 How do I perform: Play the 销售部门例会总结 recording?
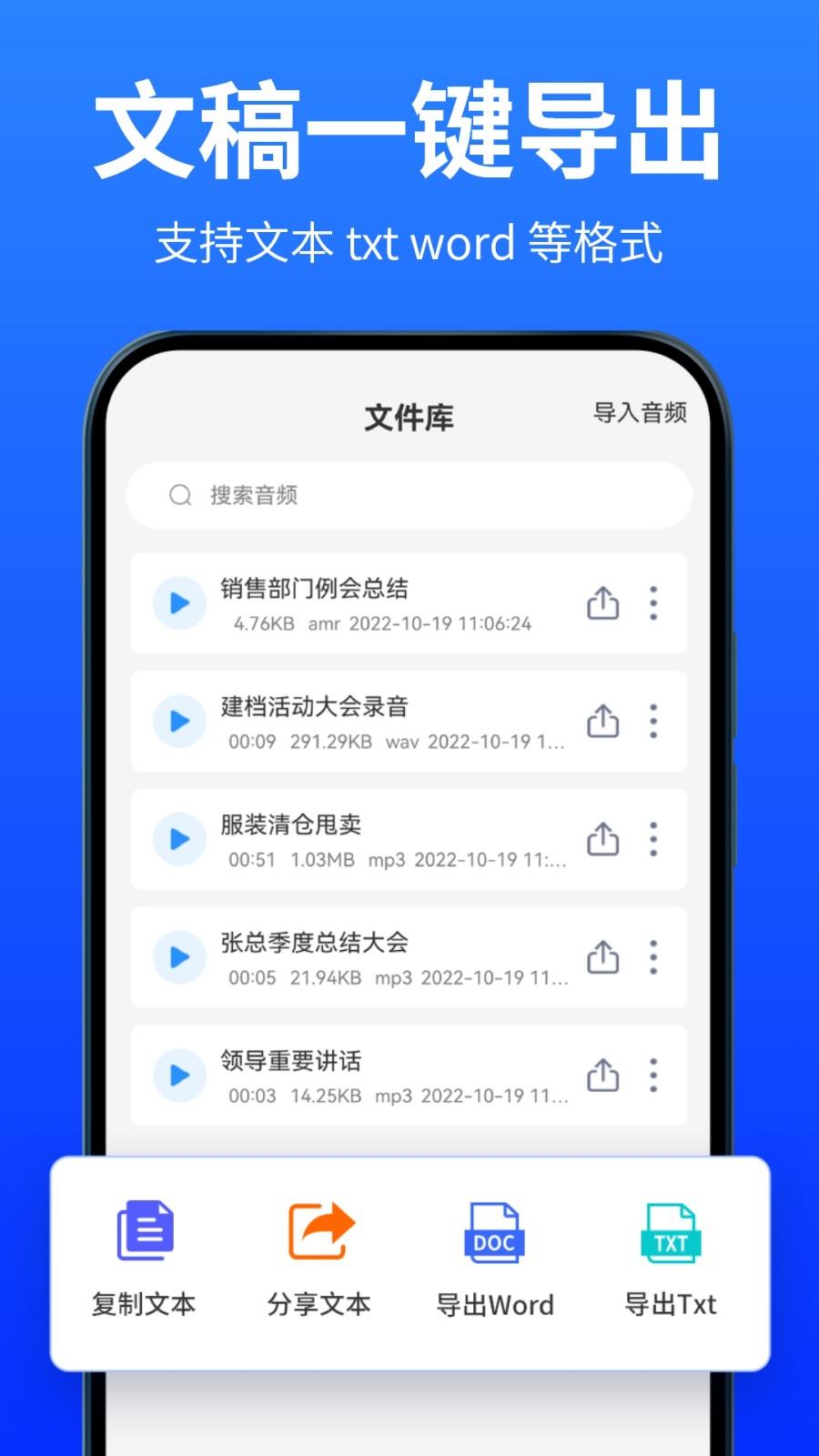(178, 603)
